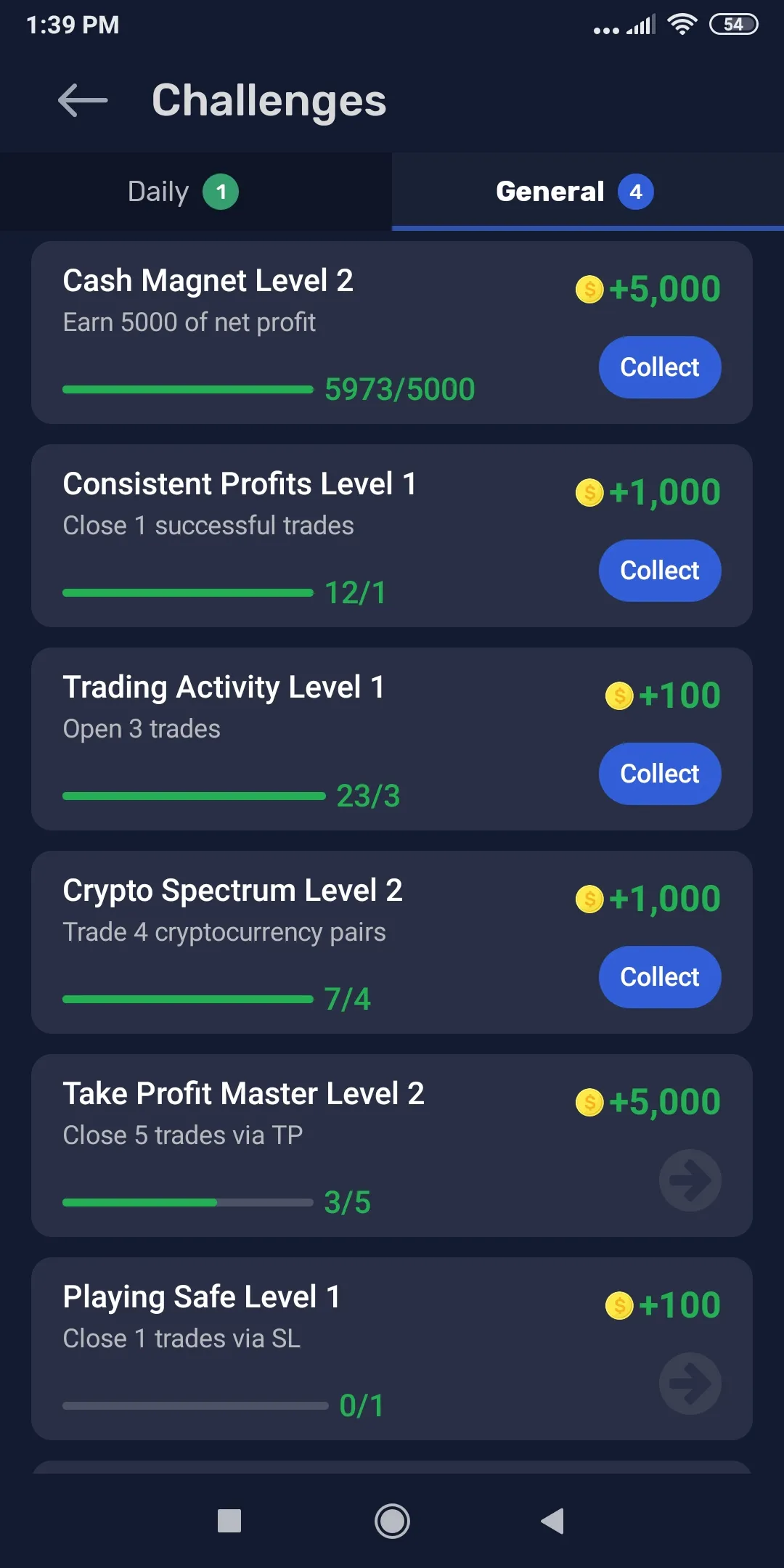Click the back arrow to leave Challenges
The width and height of the screenshot is (784, 1568).
pyautogui.click(x=82, y=101)
